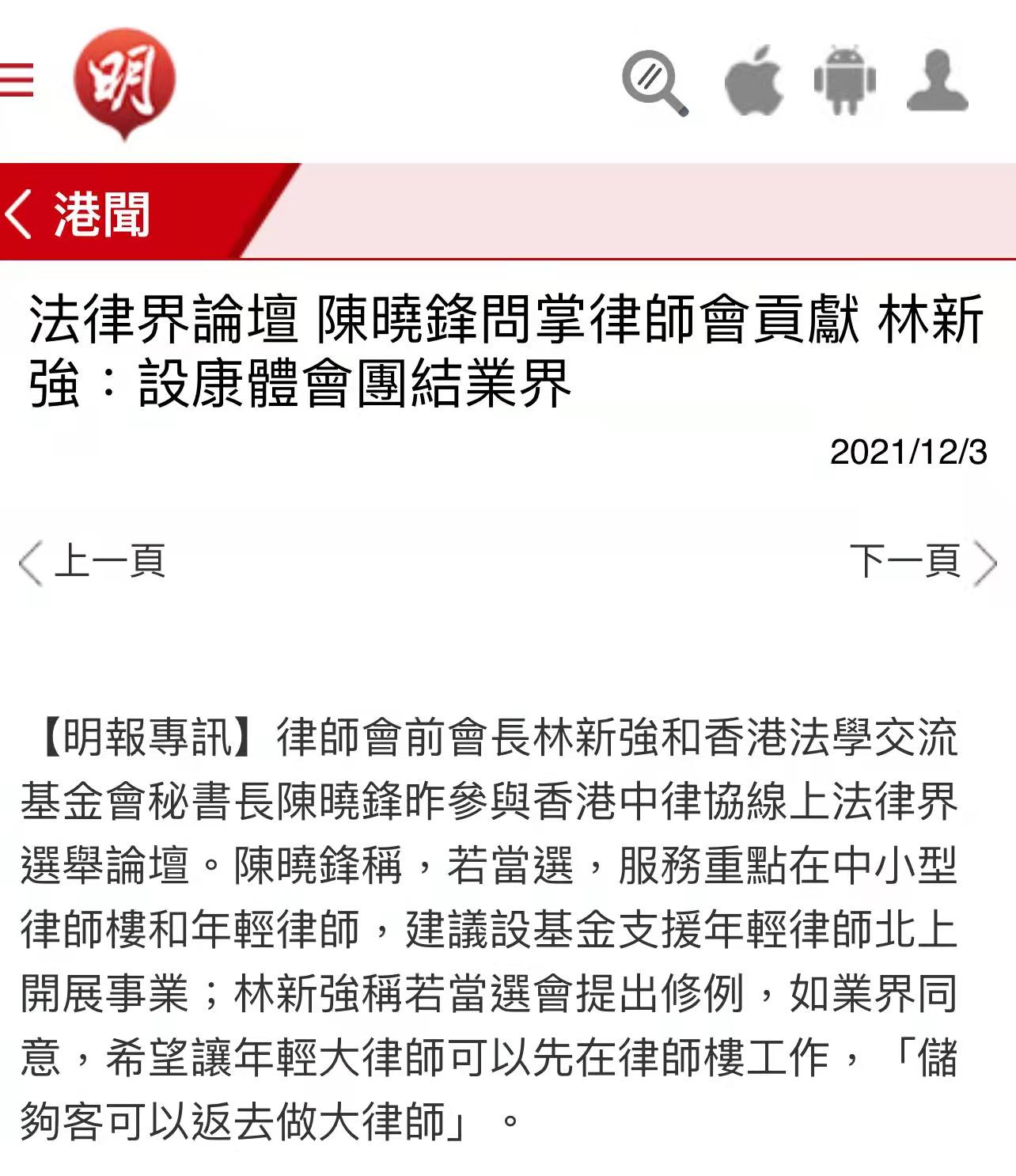Open the Android app download link
This screenshot has height=1176, width=1016.
(x=845, y=81)
